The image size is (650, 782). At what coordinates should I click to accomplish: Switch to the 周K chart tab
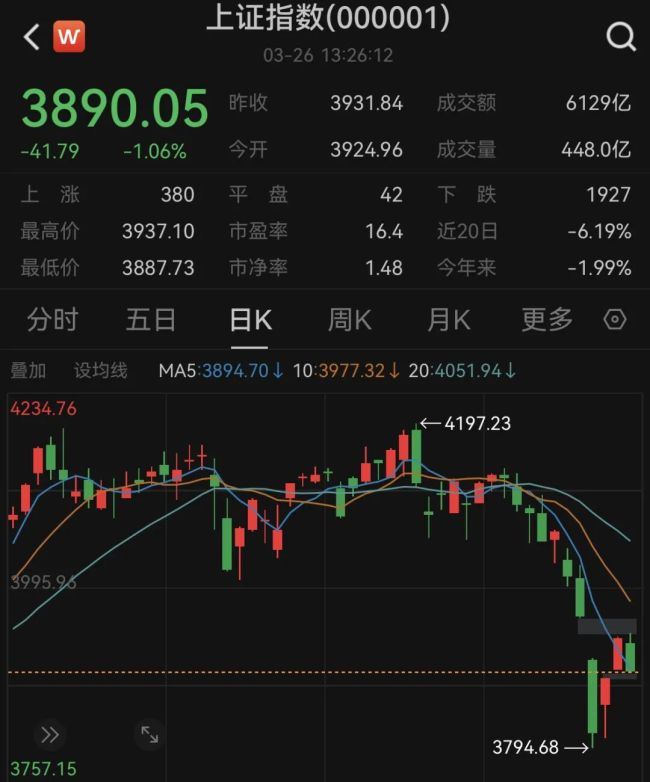(x=349, y=320)
